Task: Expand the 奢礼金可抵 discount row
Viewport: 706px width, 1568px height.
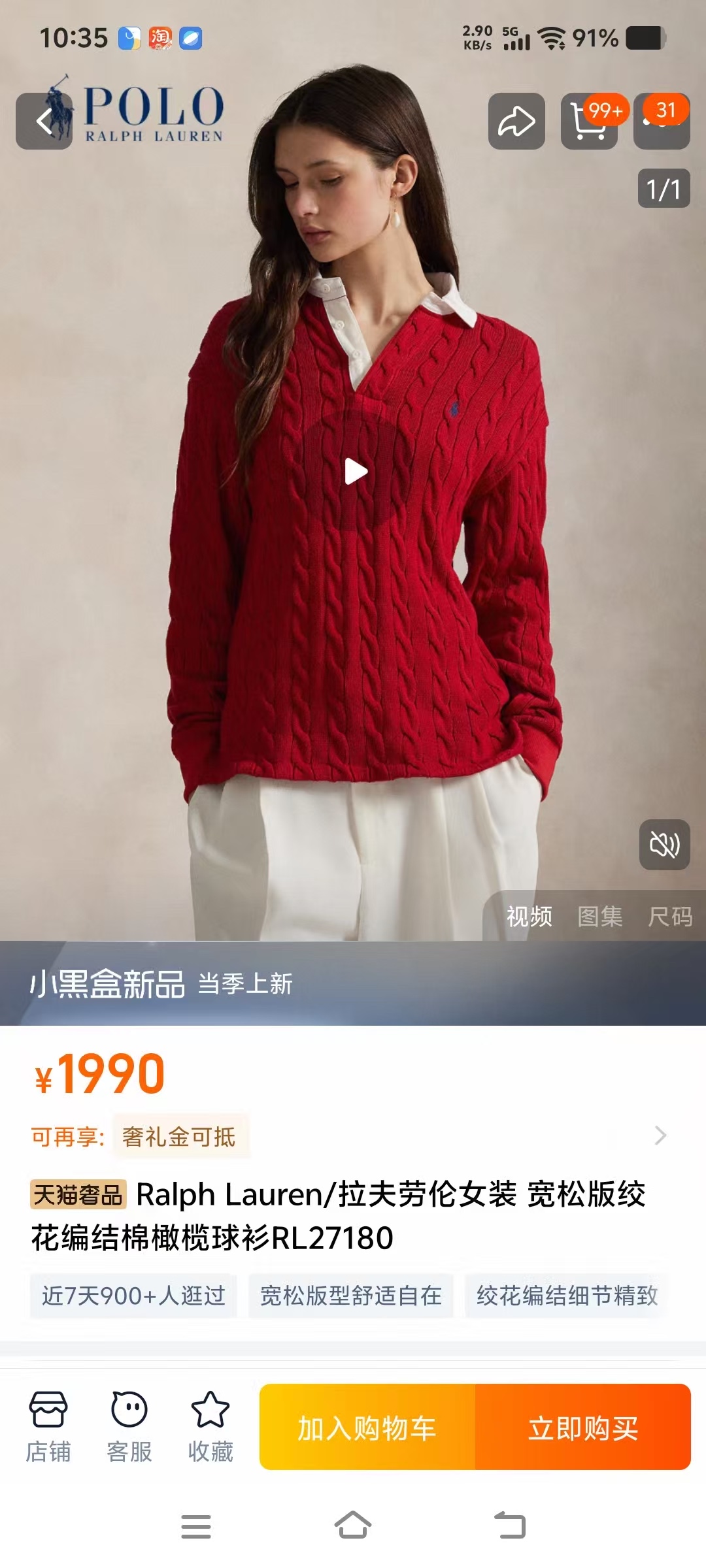Action: tap(660, 1136)
